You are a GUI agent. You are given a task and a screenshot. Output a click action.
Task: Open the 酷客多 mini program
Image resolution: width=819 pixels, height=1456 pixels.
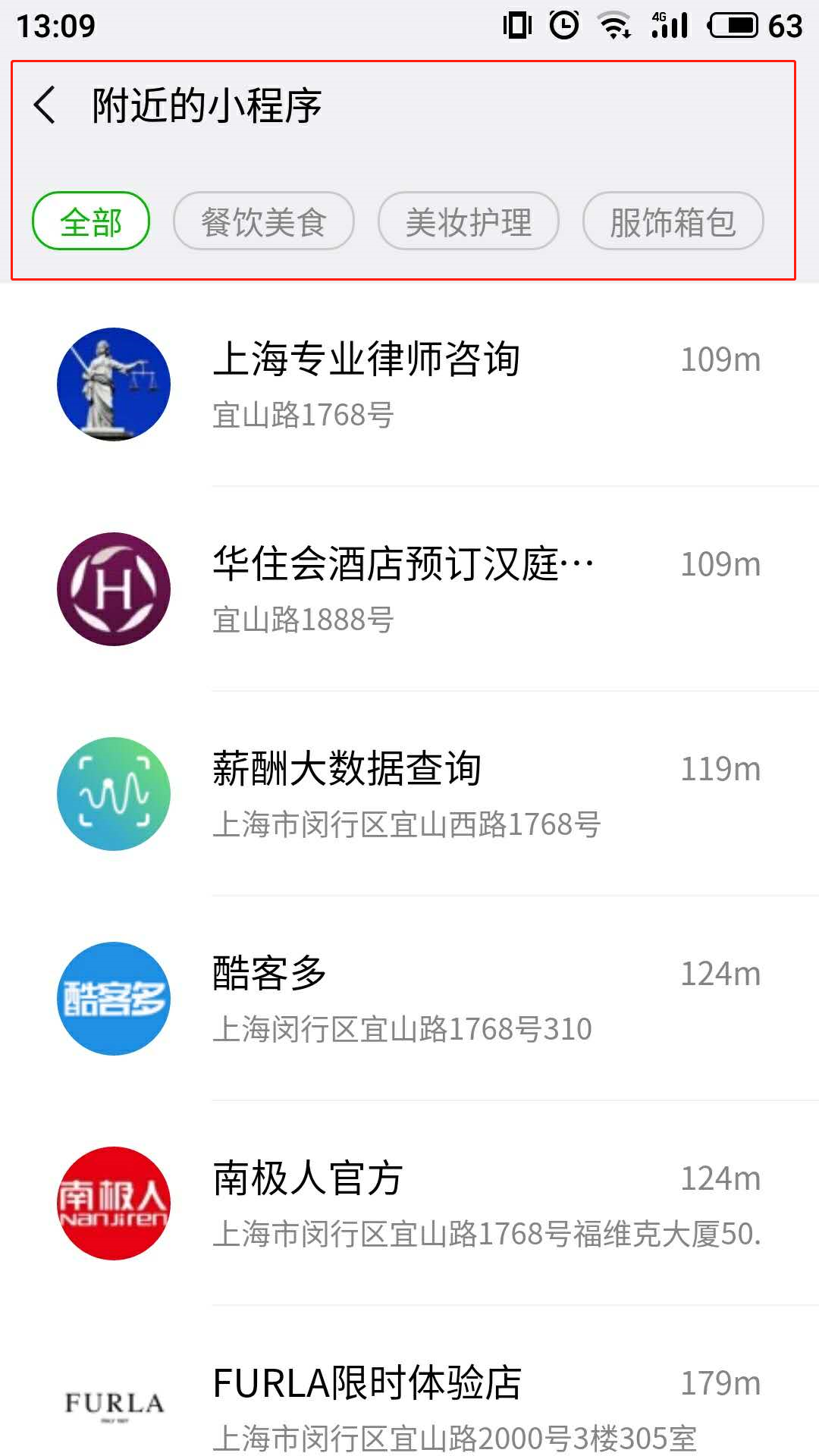pos(409,999)
